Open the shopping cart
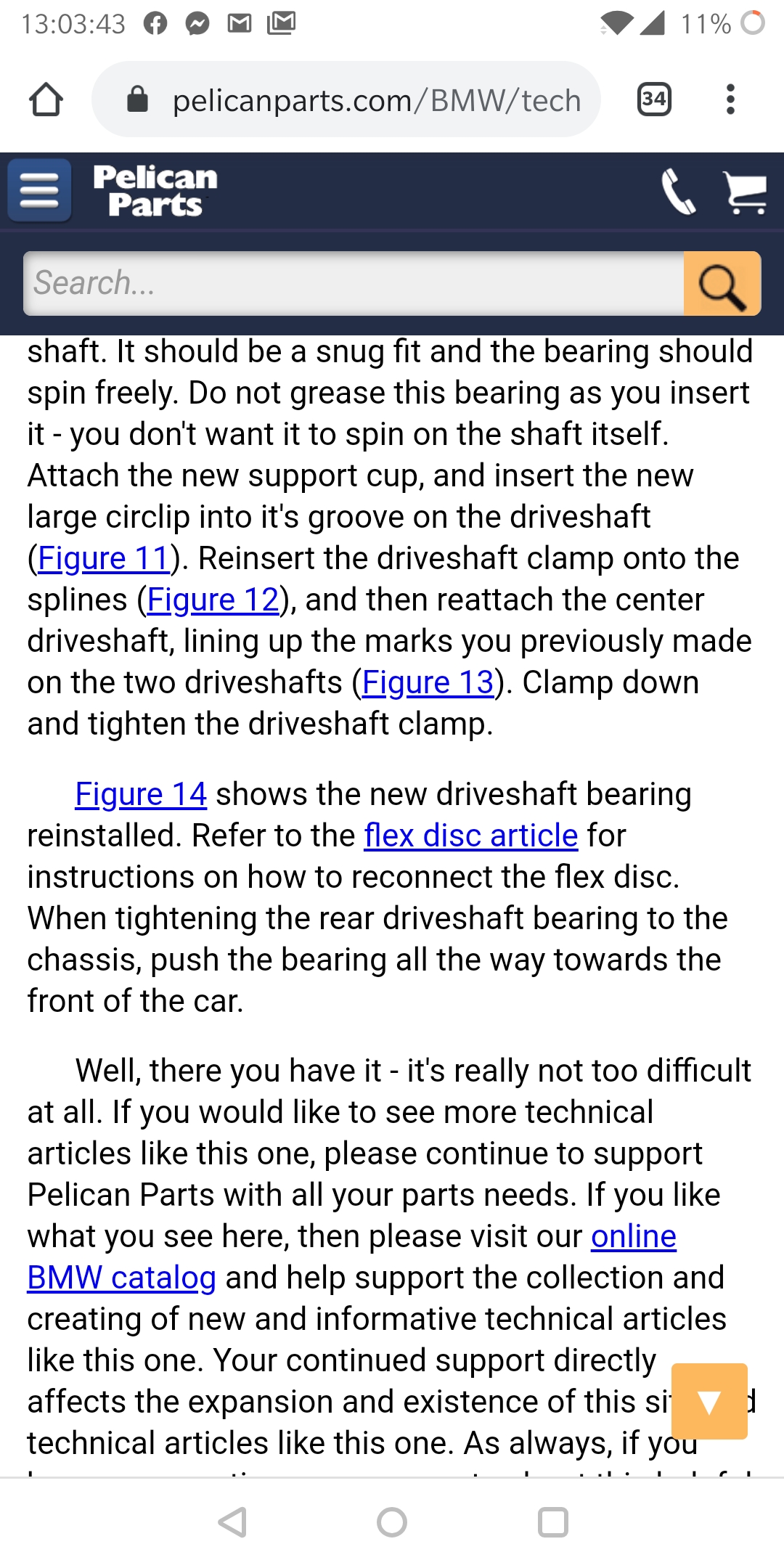The image size is (784, 1568). [746, 192]
